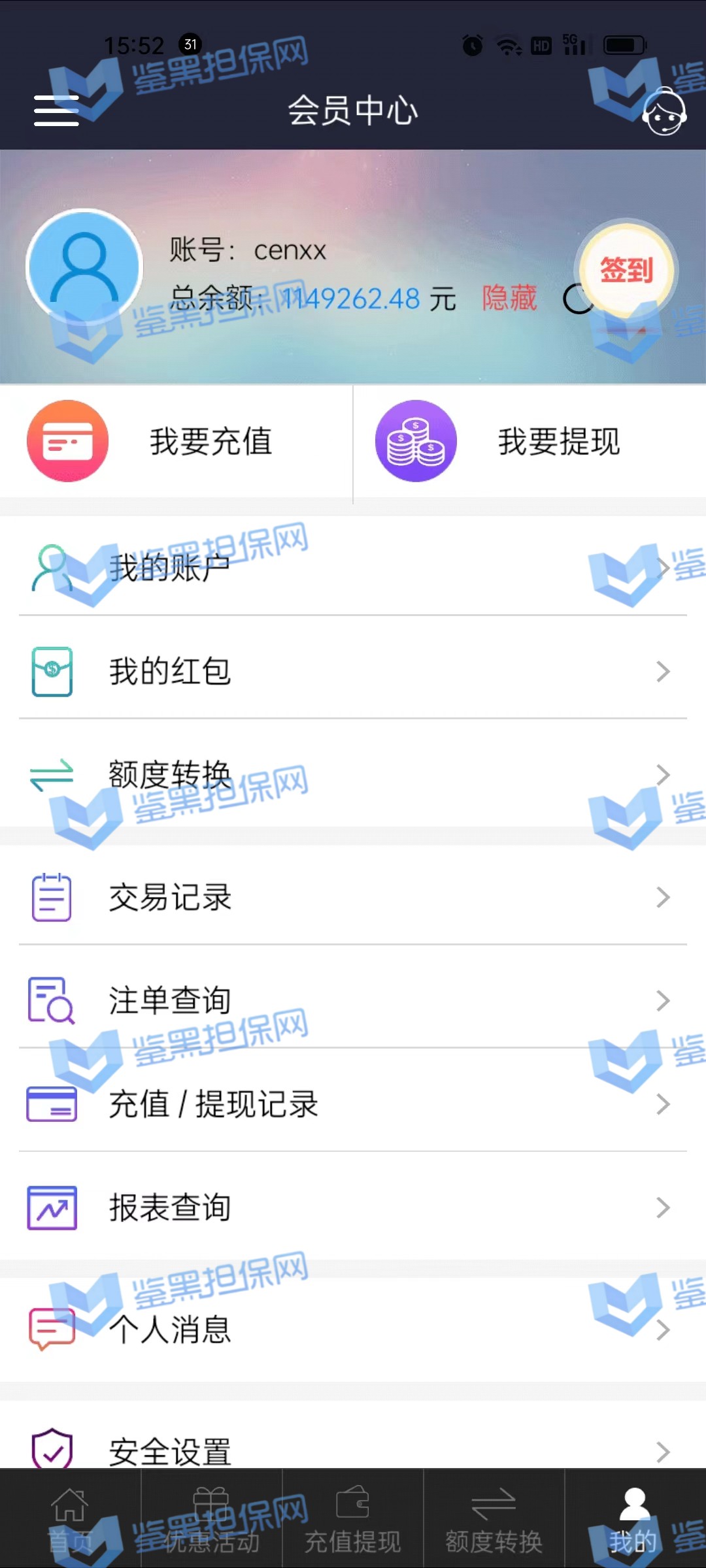The height and width of the screenshot is (1568, 706).
Task: Tap the 签到 check-in button
Action: pyautogui.click(x=626, y=270)
